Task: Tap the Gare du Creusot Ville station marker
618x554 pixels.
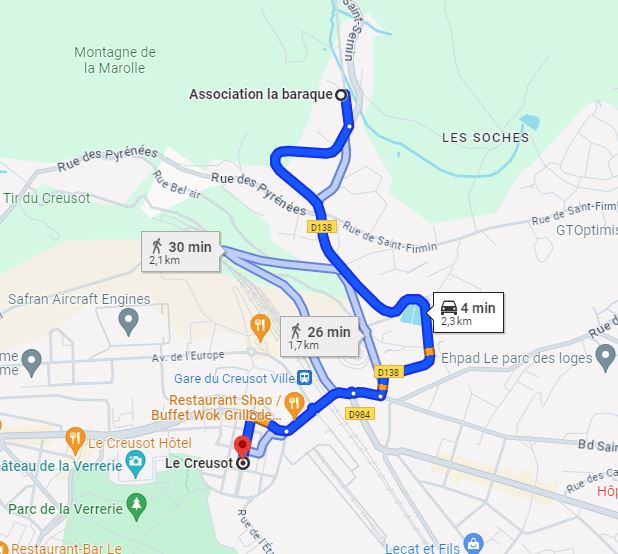Action: click(304, 377)
